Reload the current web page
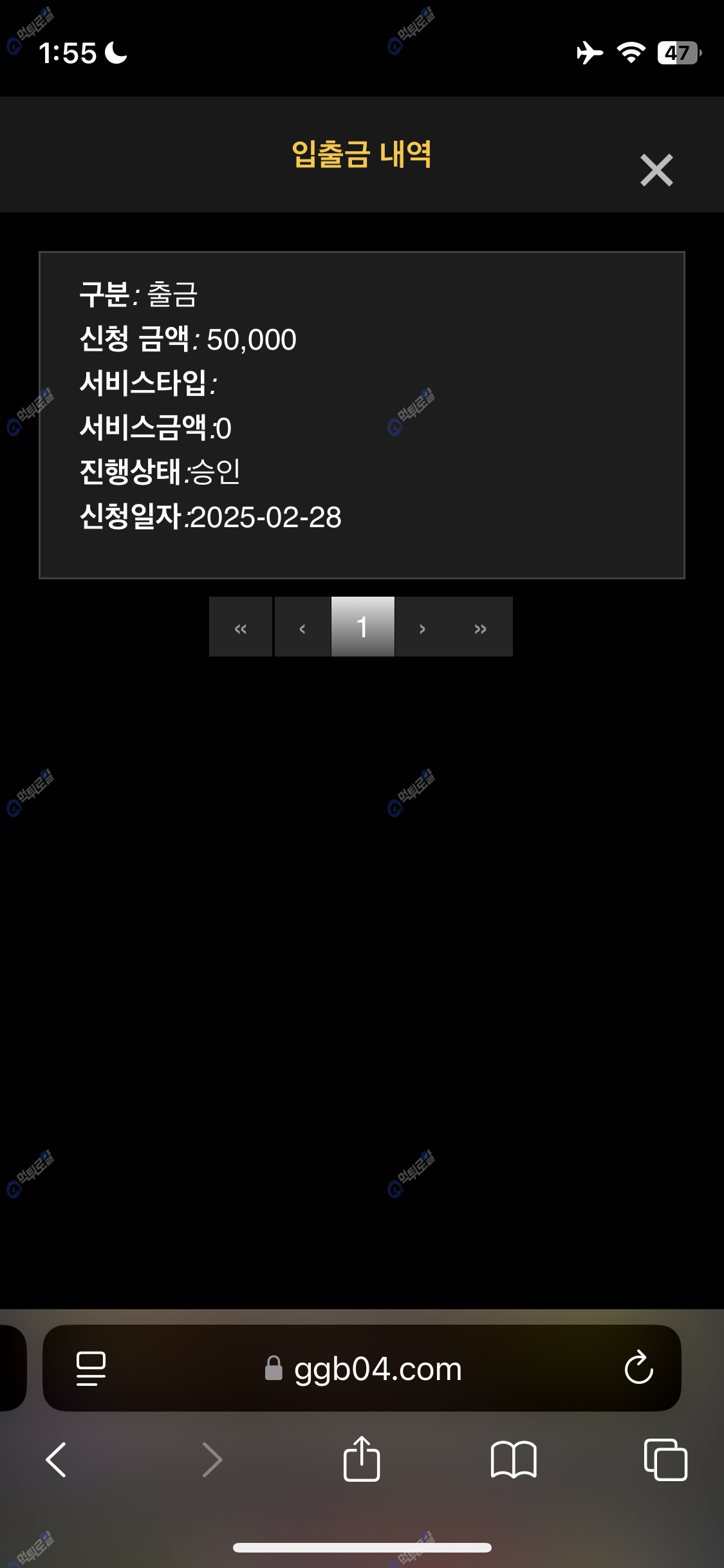This screenshot has width=724, height=1568. [x=638, y=1367]
